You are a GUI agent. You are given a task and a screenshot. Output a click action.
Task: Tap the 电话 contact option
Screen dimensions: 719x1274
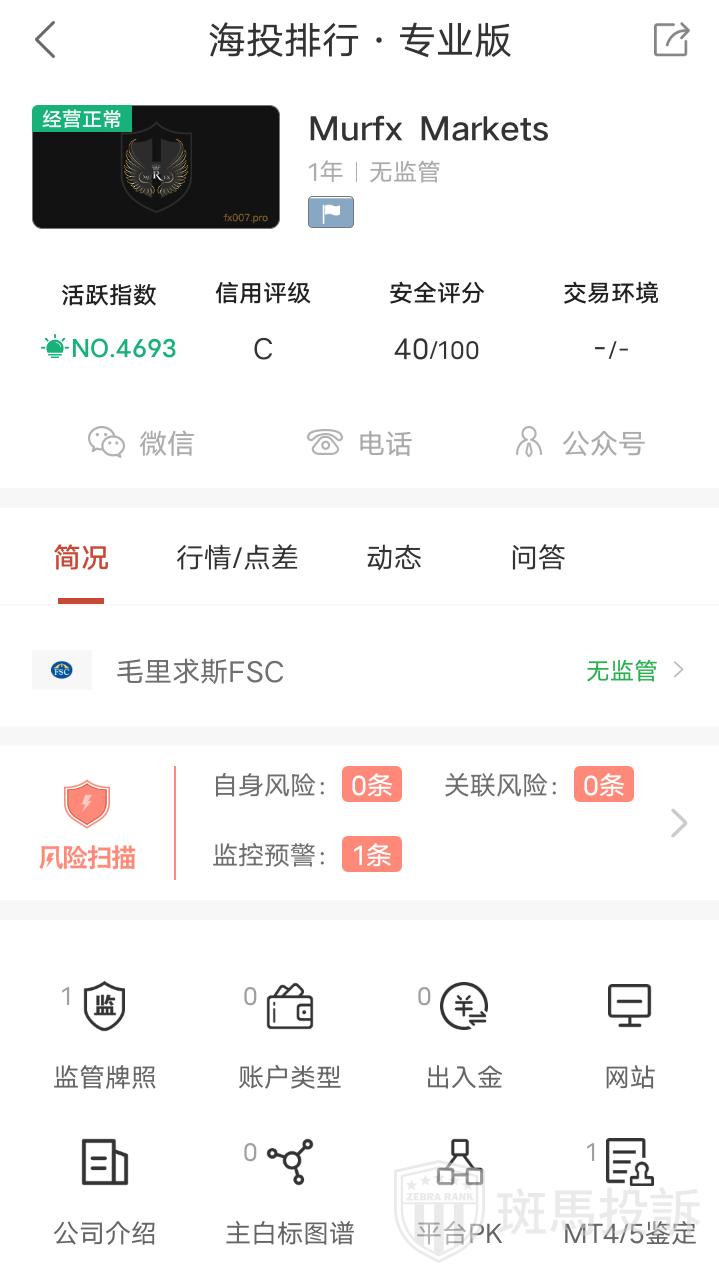(359, 443)
